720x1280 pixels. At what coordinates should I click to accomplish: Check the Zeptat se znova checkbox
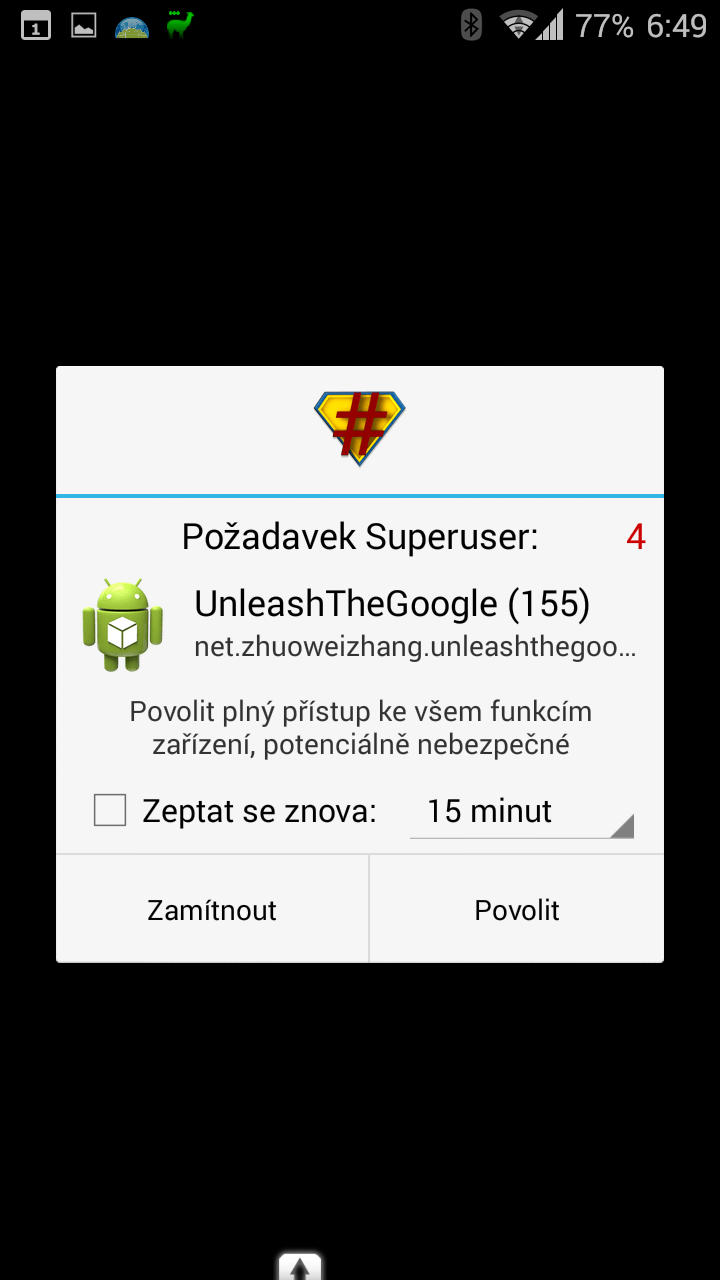point(110,810)
